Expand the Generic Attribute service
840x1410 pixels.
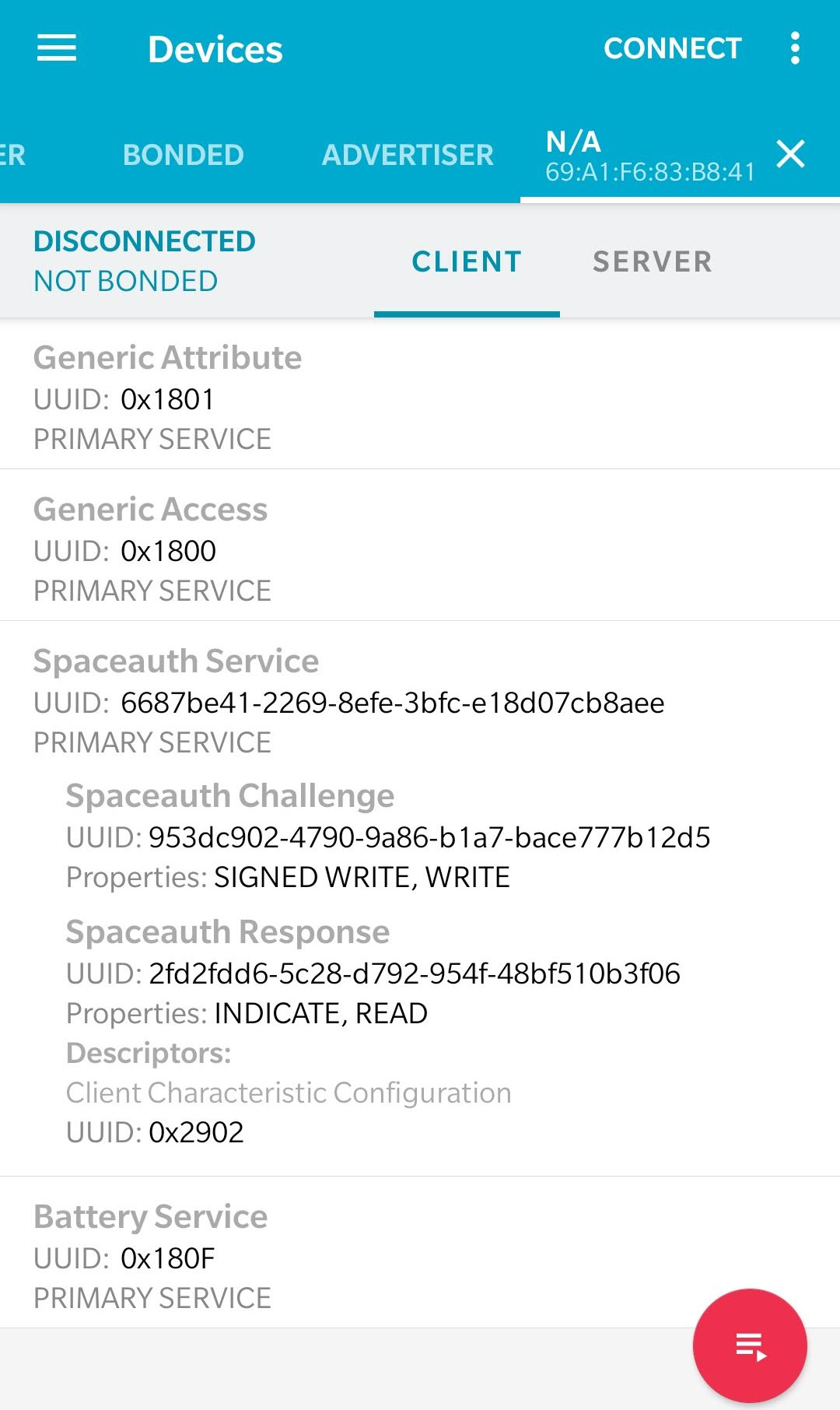[x=420, y=397]
